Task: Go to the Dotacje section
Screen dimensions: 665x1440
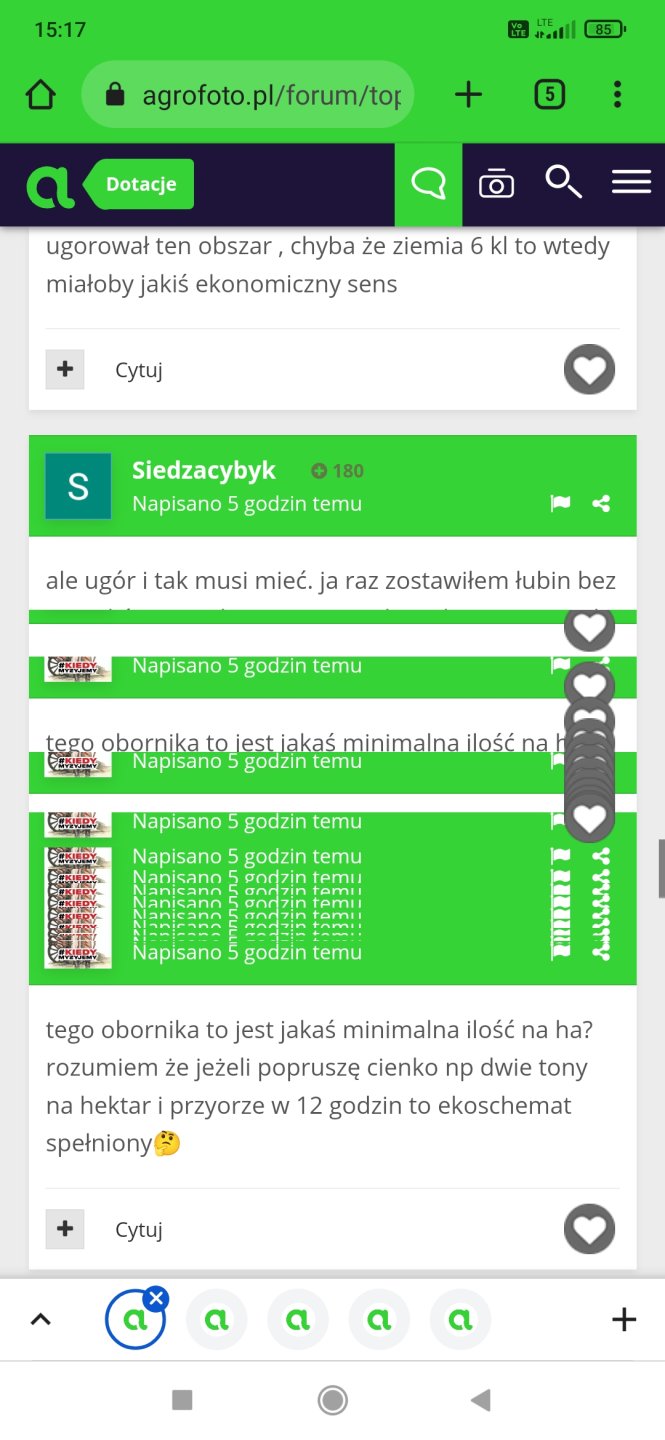Action: tap(140, 184)
